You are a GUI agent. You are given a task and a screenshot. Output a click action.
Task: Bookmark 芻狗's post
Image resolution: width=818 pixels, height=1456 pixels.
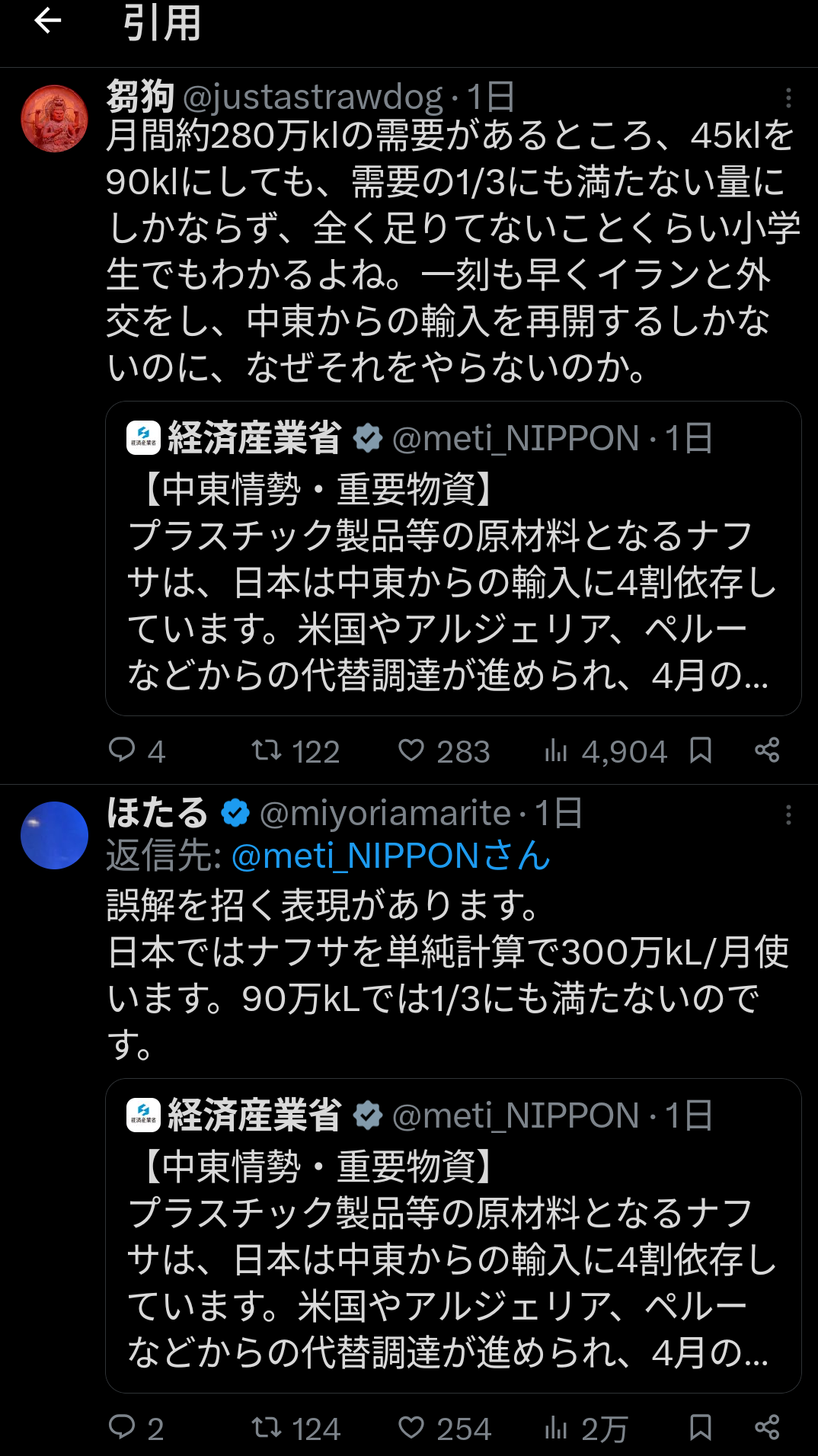pos(701,750)
